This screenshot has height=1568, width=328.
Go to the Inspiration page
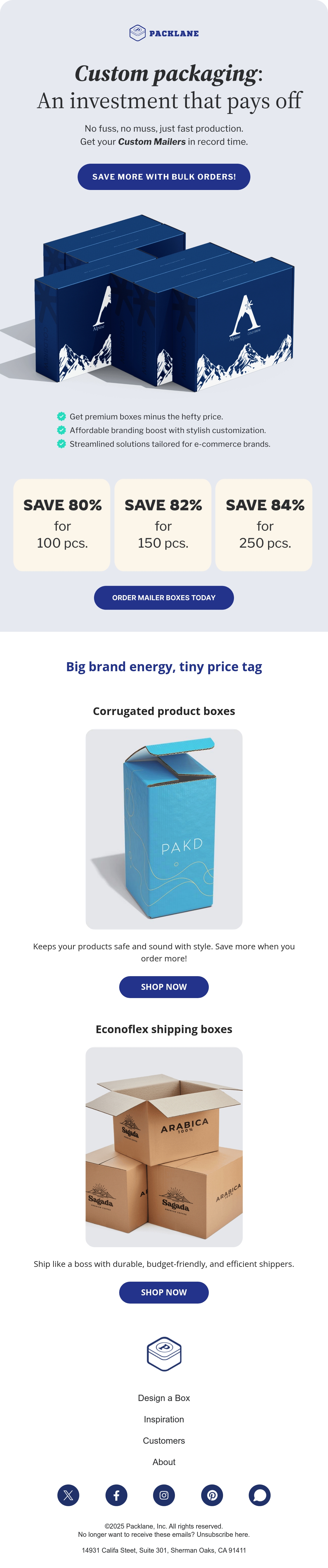(164, 1419)
